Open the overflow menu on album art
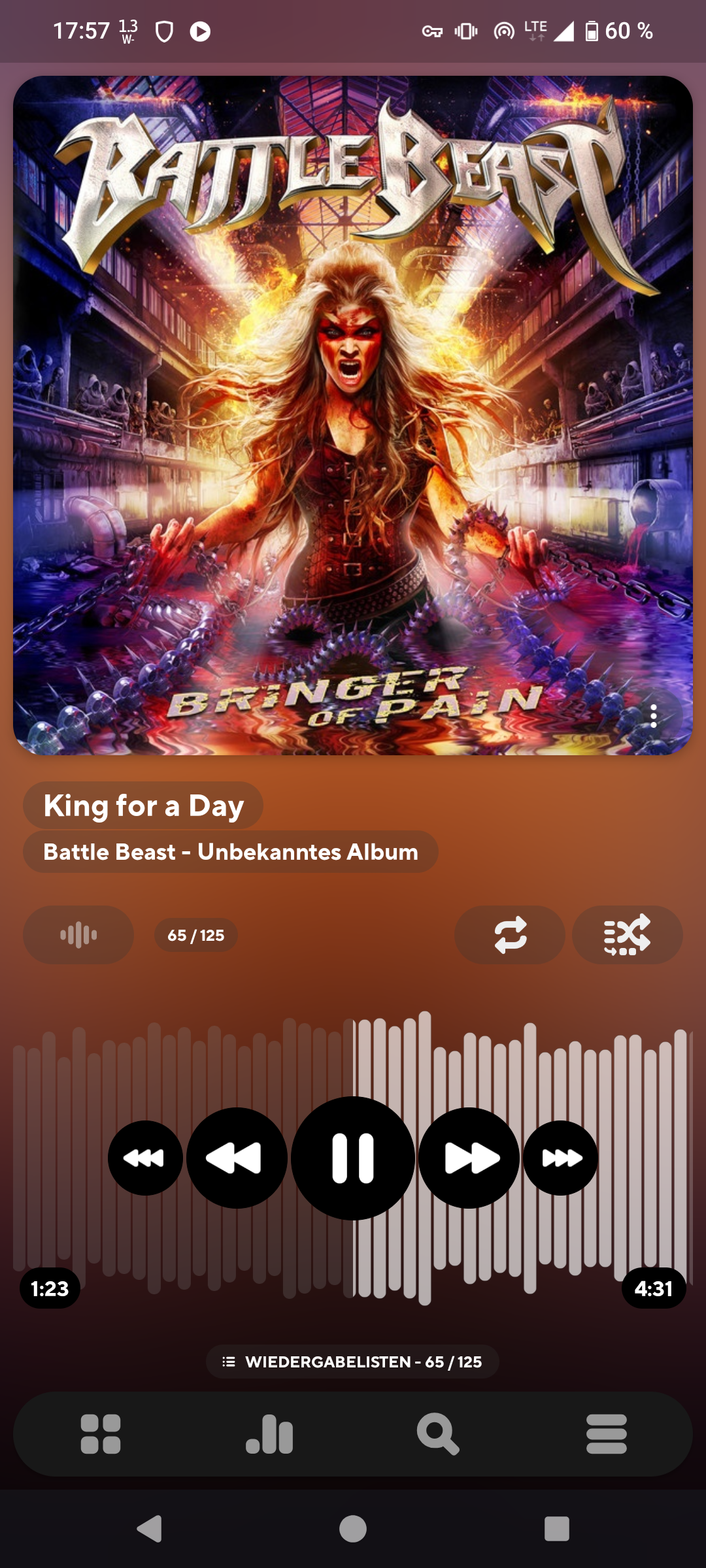Screen dimensions: 706x1568 pos(654,716)
